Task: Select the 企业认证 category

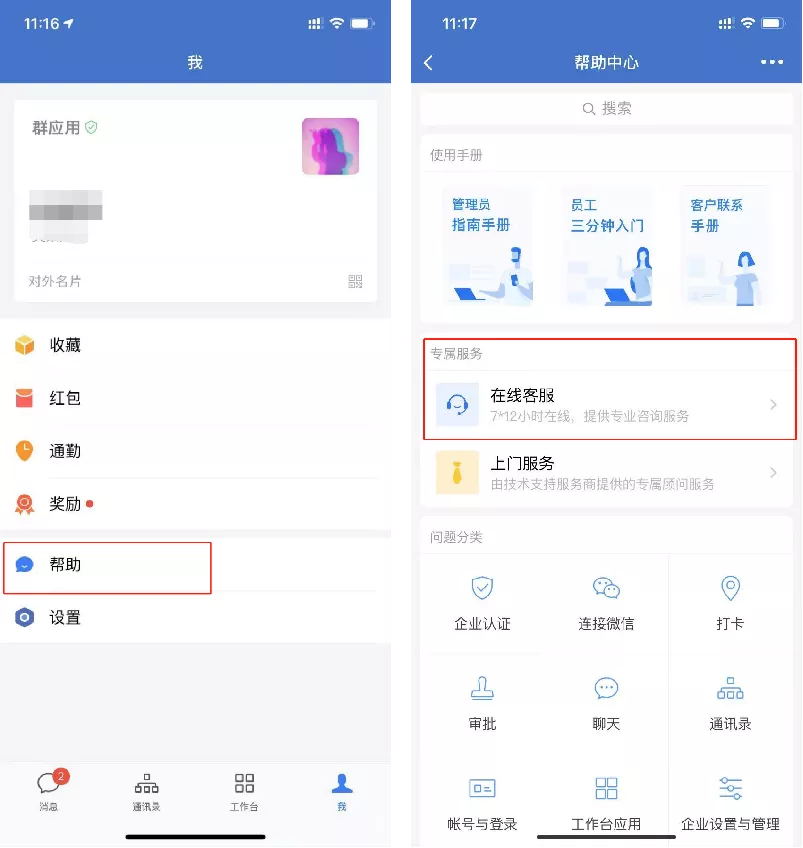Action: [x=482, y=603]
